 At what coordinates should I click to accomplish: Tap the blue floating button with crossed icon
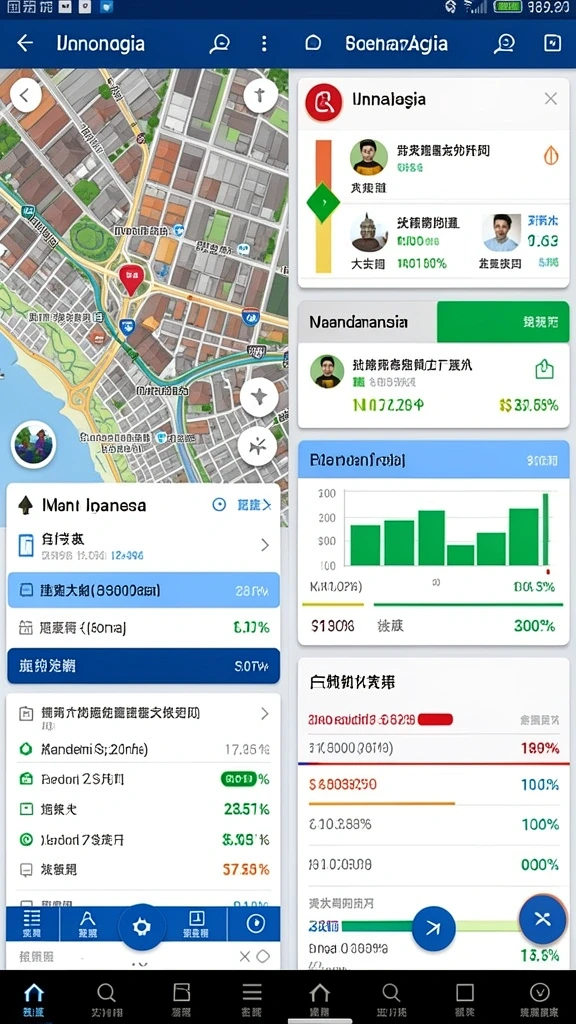click(542, 919)
